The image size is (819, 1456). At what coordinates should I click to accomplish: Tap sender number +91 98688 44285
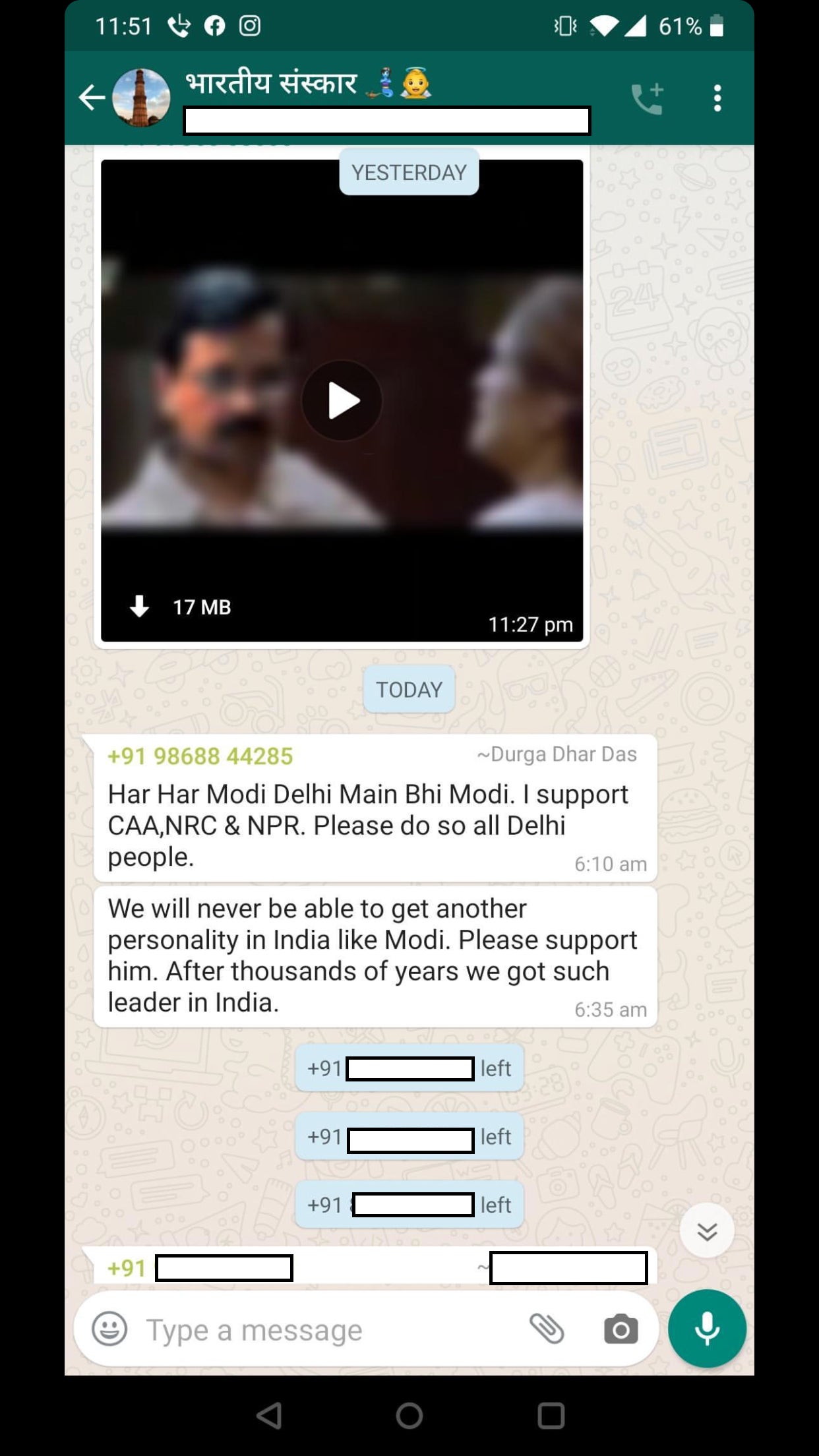point(200,756)
